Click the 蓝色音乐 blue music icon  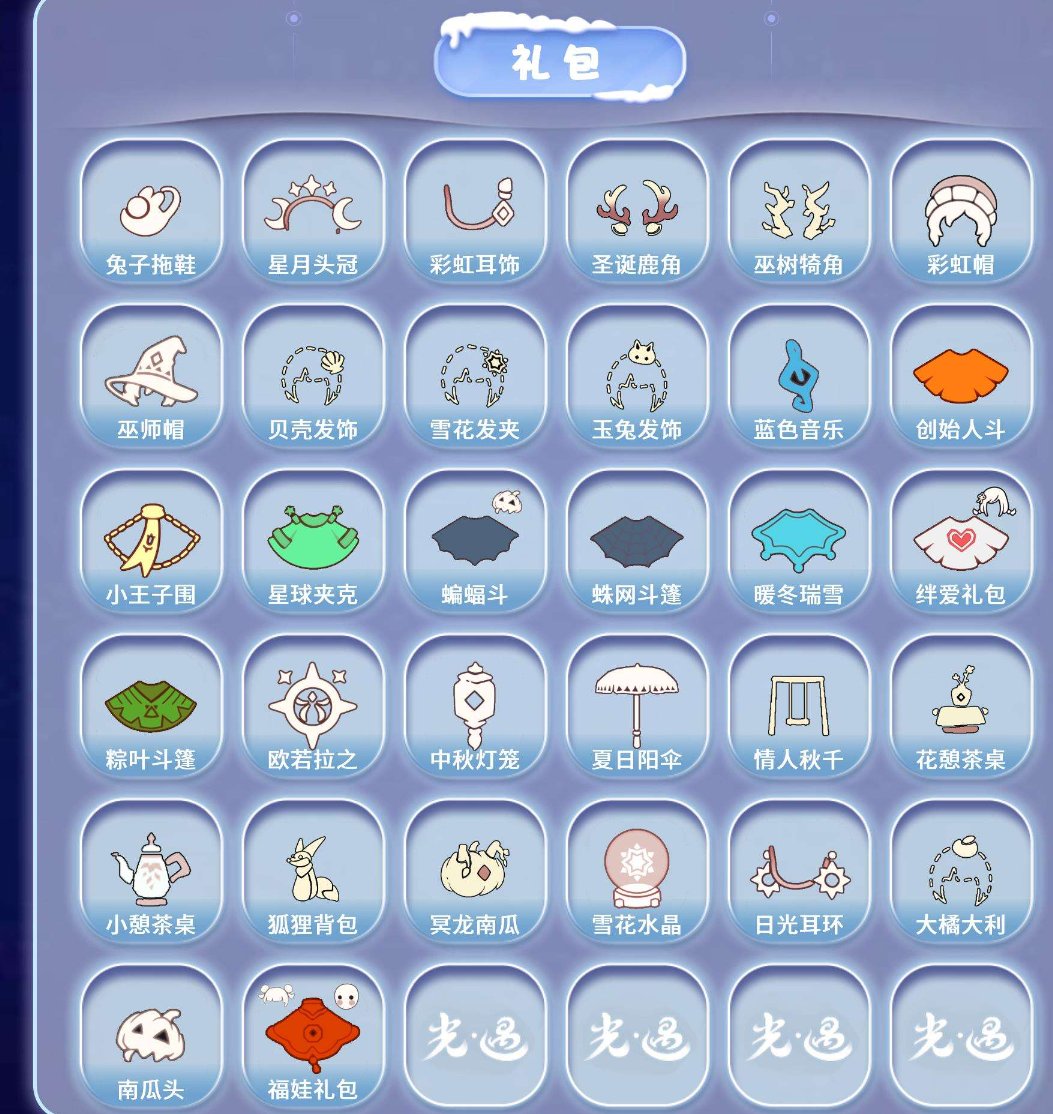798,375
